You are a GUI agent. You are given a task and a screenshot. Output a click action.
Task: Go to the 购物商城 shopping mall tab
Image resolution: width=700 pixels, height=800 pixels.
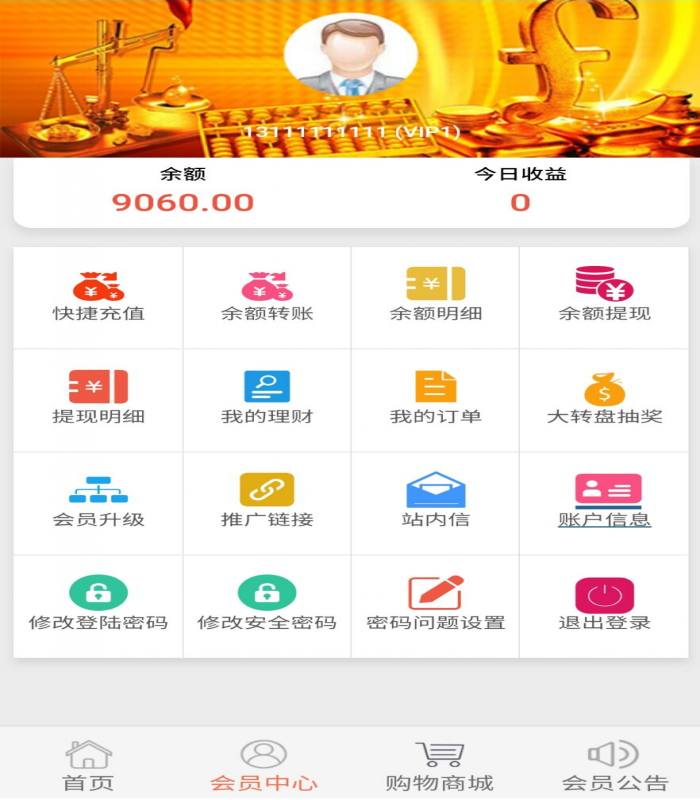point(439,765)
